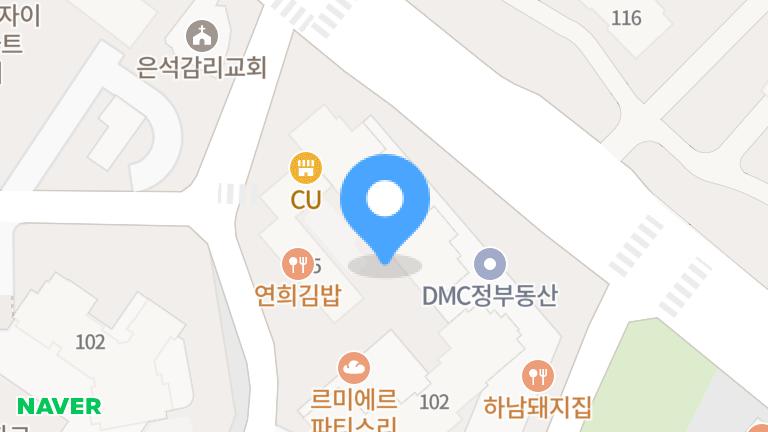768x432 pixels.
Task: Select the 은석감리교회 church marker
Action: [x=202, y=37]
